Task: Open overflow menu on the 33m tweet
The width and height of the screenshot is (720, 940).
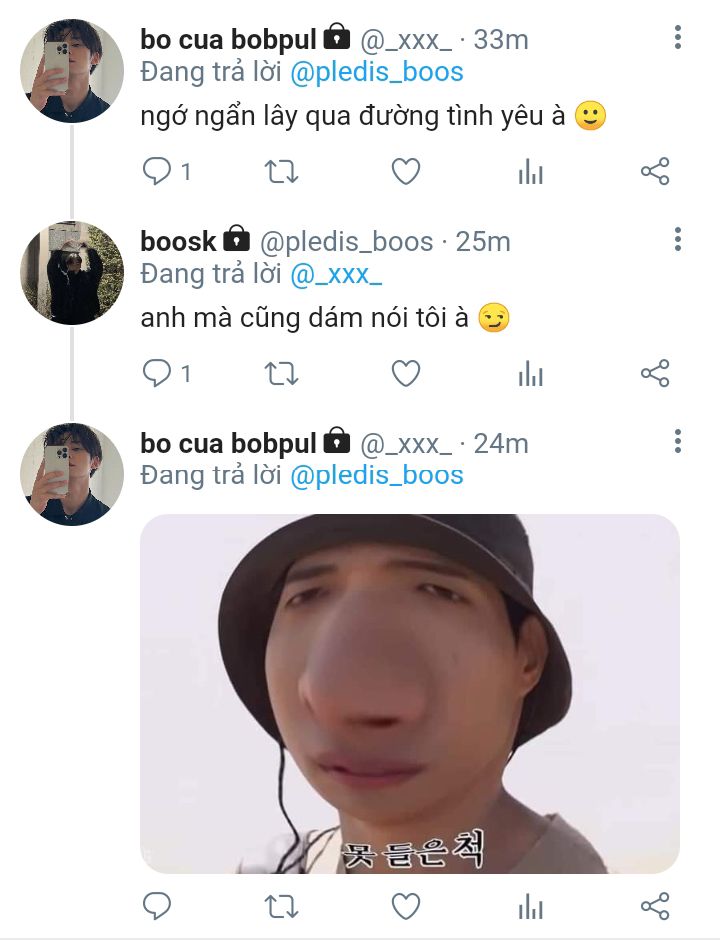Action: (x=678, y=38)
